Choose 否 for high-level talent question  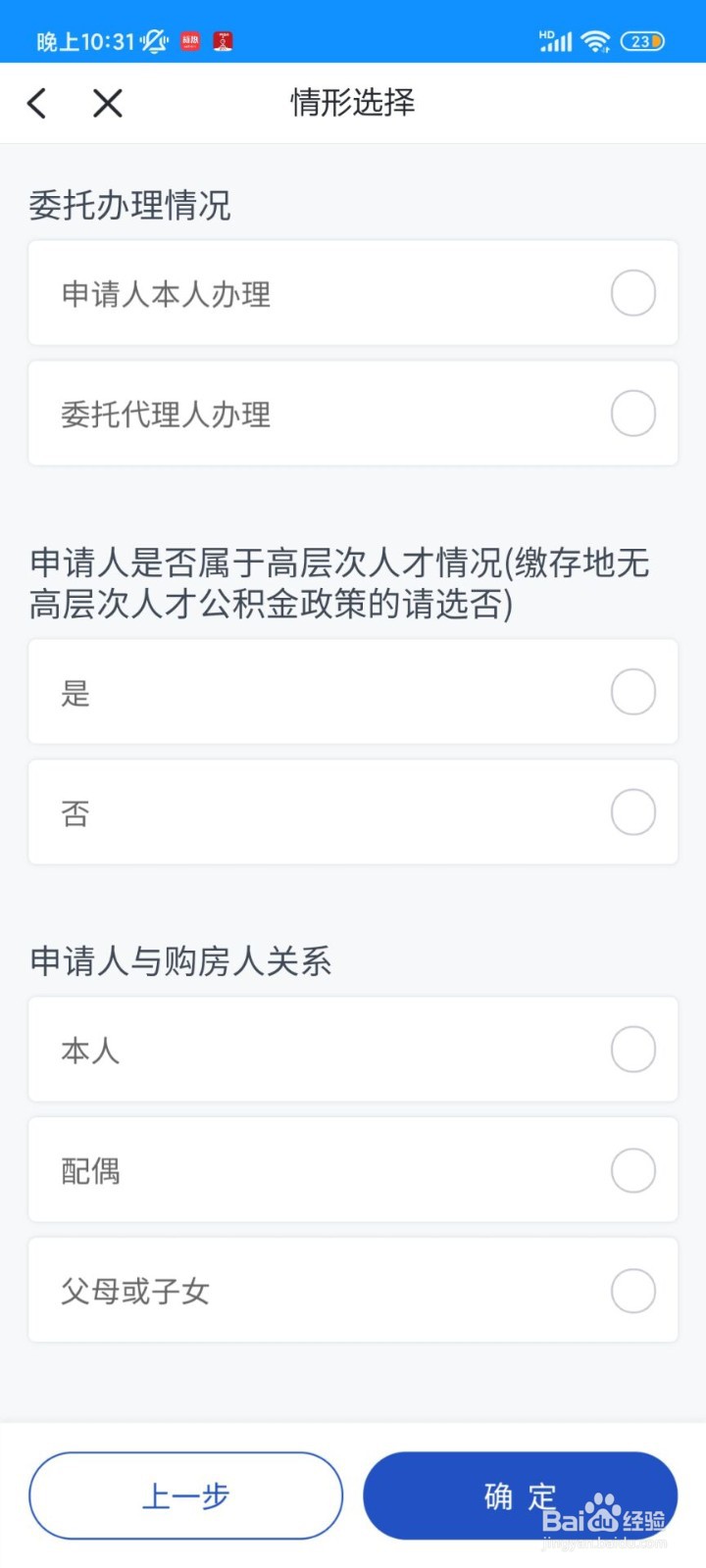point(632,811)
